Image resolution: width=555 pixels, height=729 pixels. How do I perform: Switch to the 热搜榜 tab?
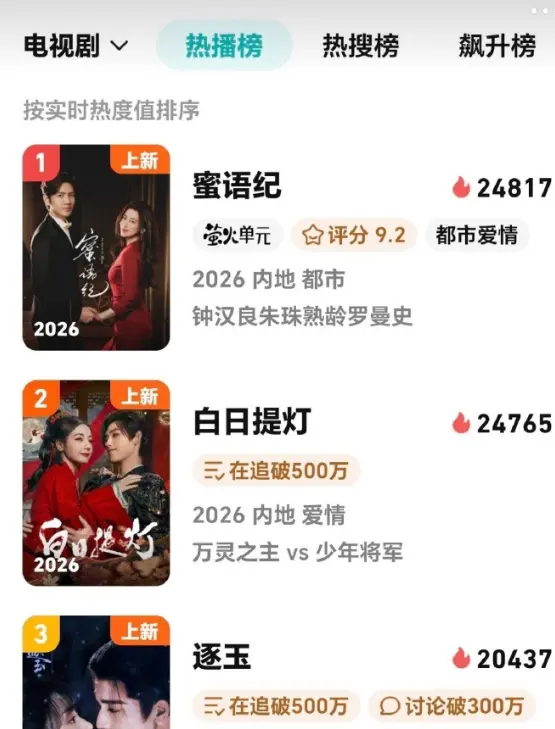361,46
